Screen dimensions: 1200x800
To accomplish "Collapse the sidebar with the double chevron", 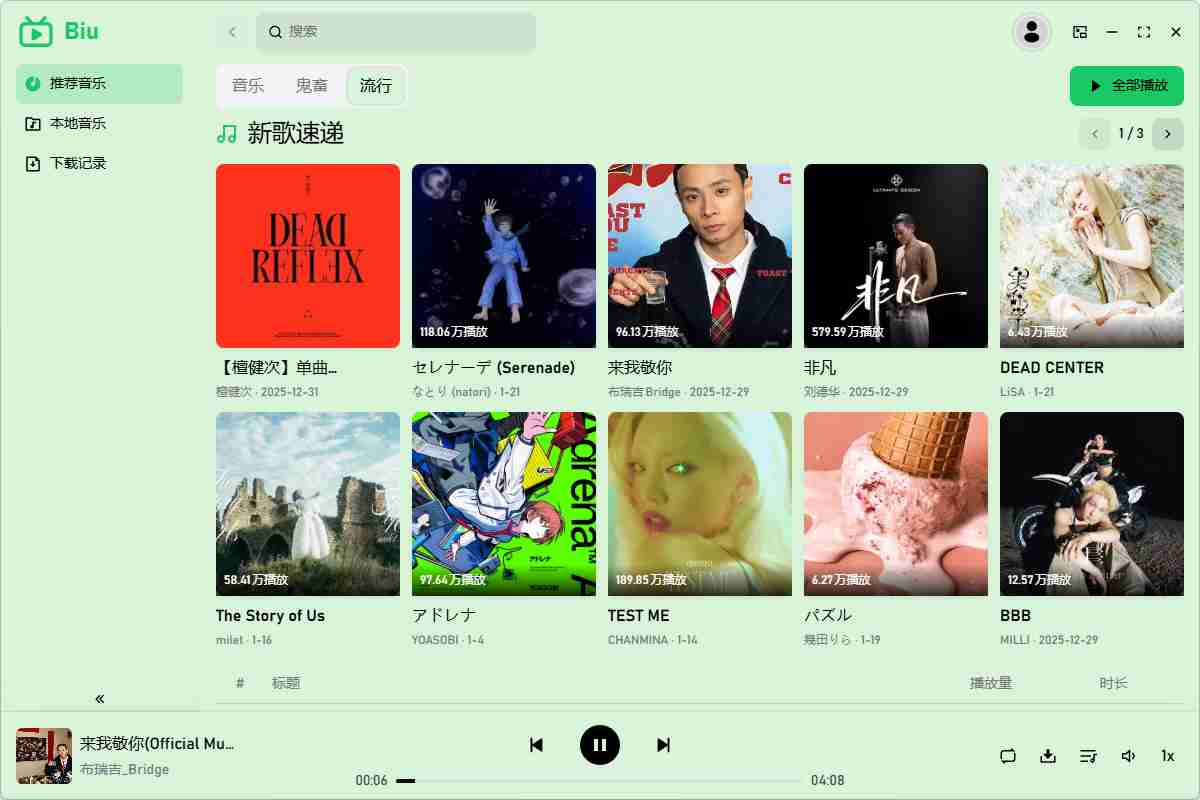I will pos(100,699).
